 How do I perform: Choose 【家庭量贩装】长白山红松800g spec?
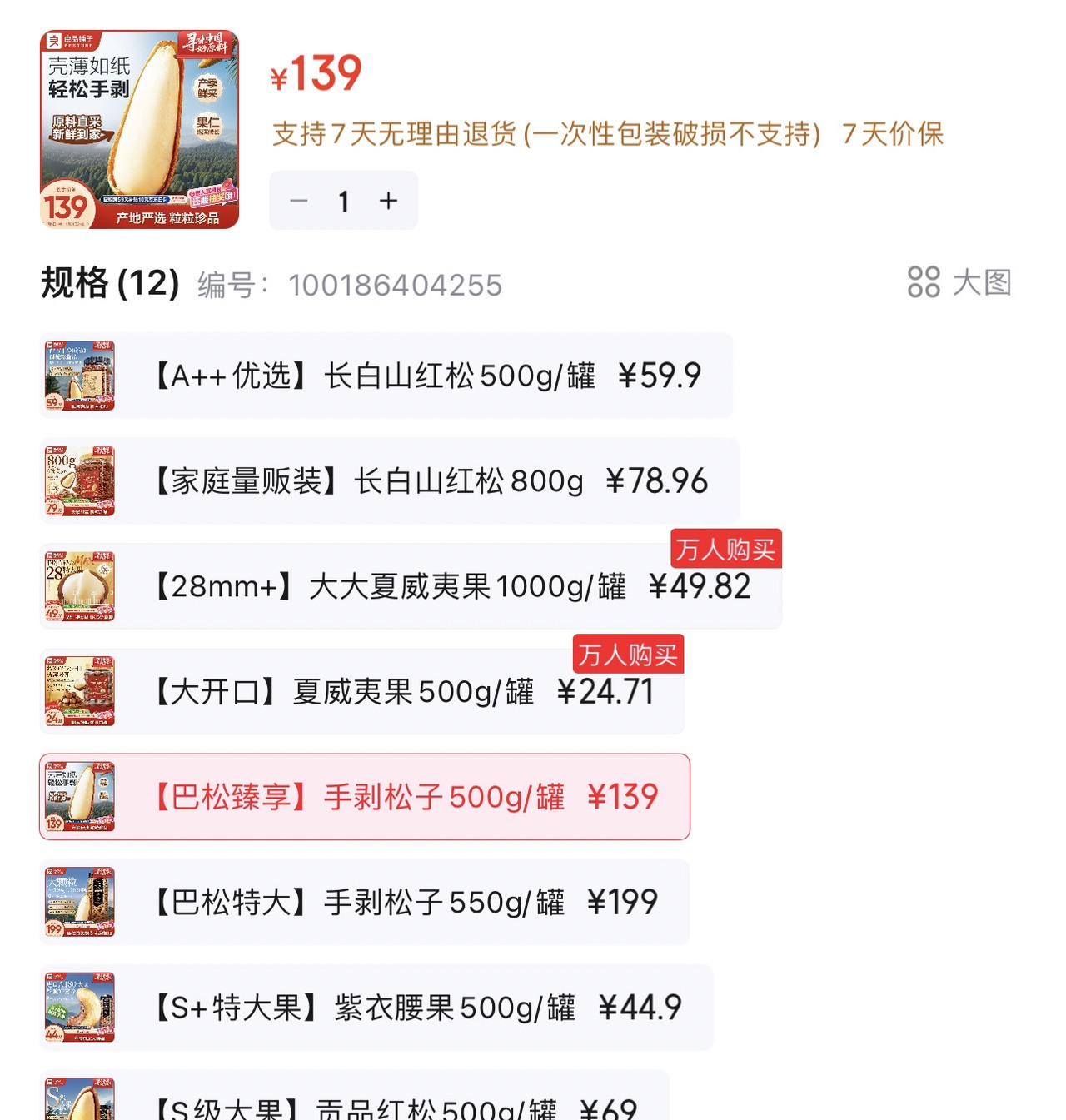point(389,480)
